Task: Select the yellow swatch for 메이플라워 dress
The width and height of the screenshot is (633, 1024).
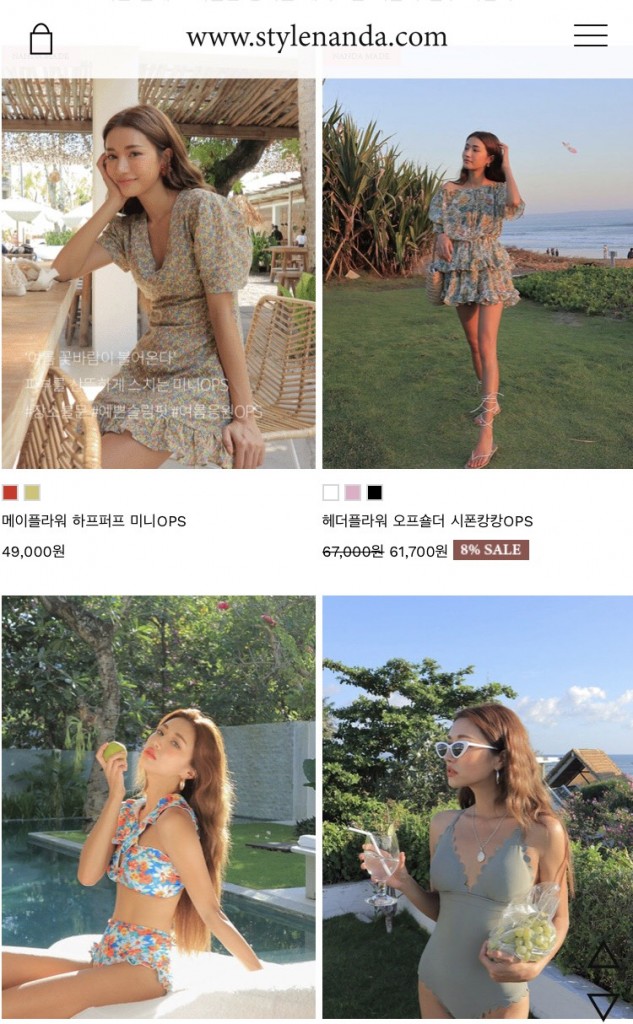Action: (32, 492)
